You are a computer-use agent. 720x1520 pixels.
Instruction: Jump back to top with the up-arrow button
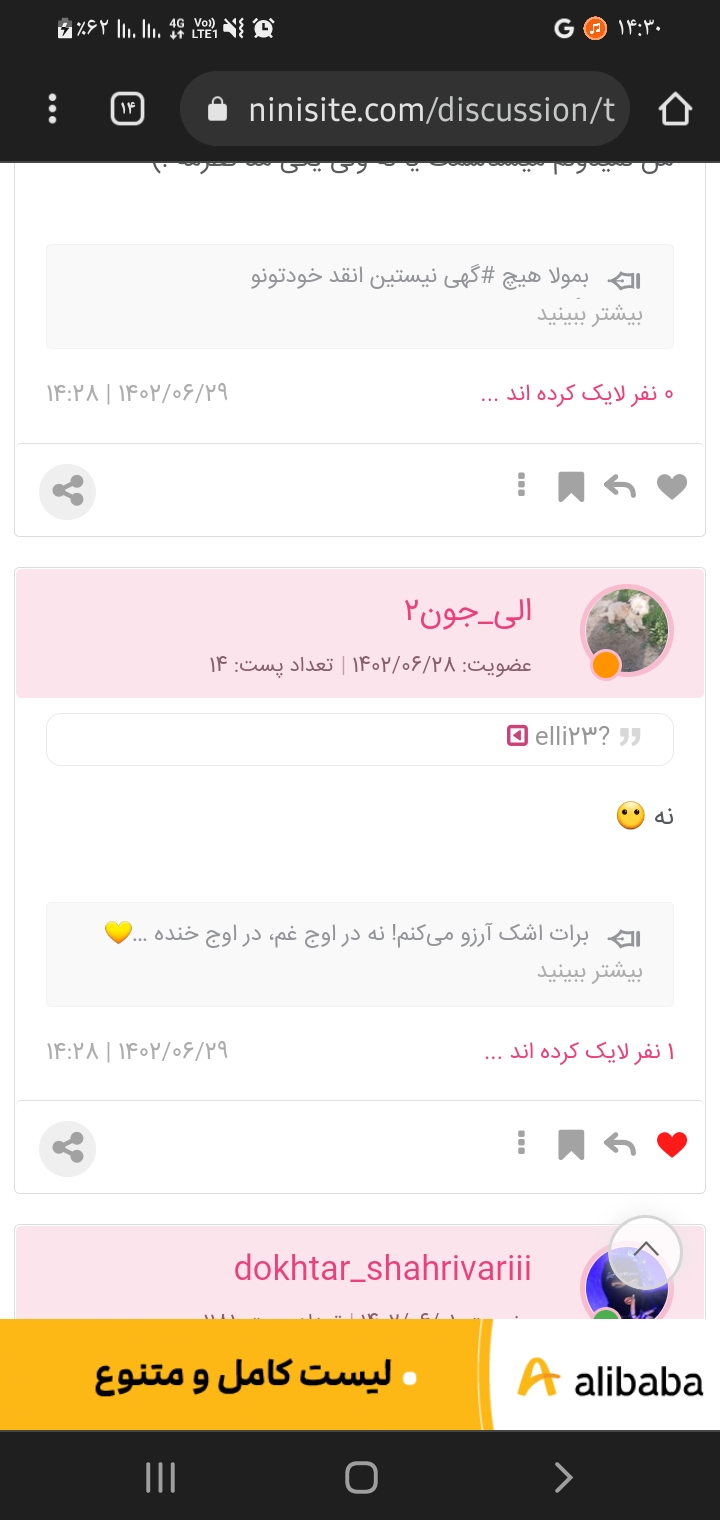(646, 1250)
